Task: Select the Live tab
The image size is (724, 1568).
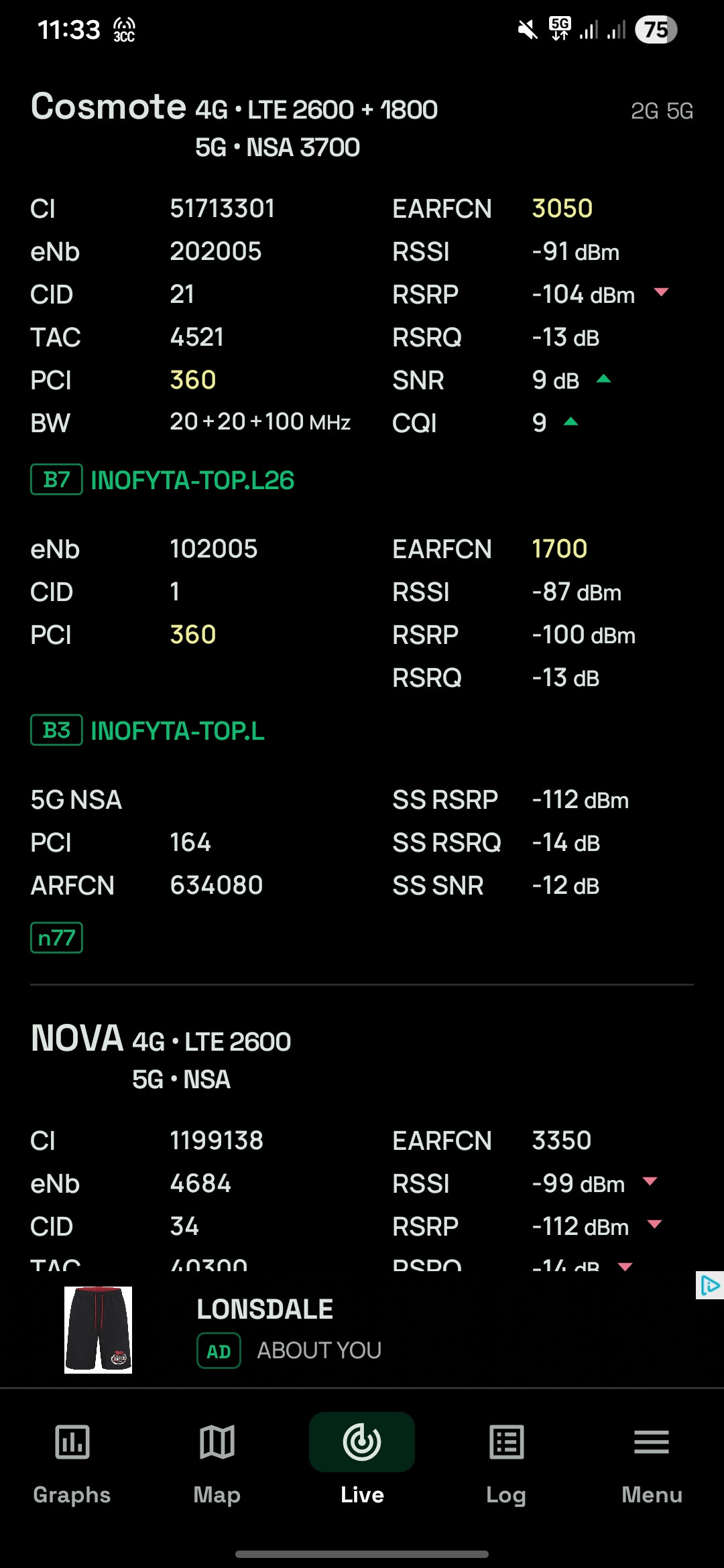Action: [x=362, y=1465]
